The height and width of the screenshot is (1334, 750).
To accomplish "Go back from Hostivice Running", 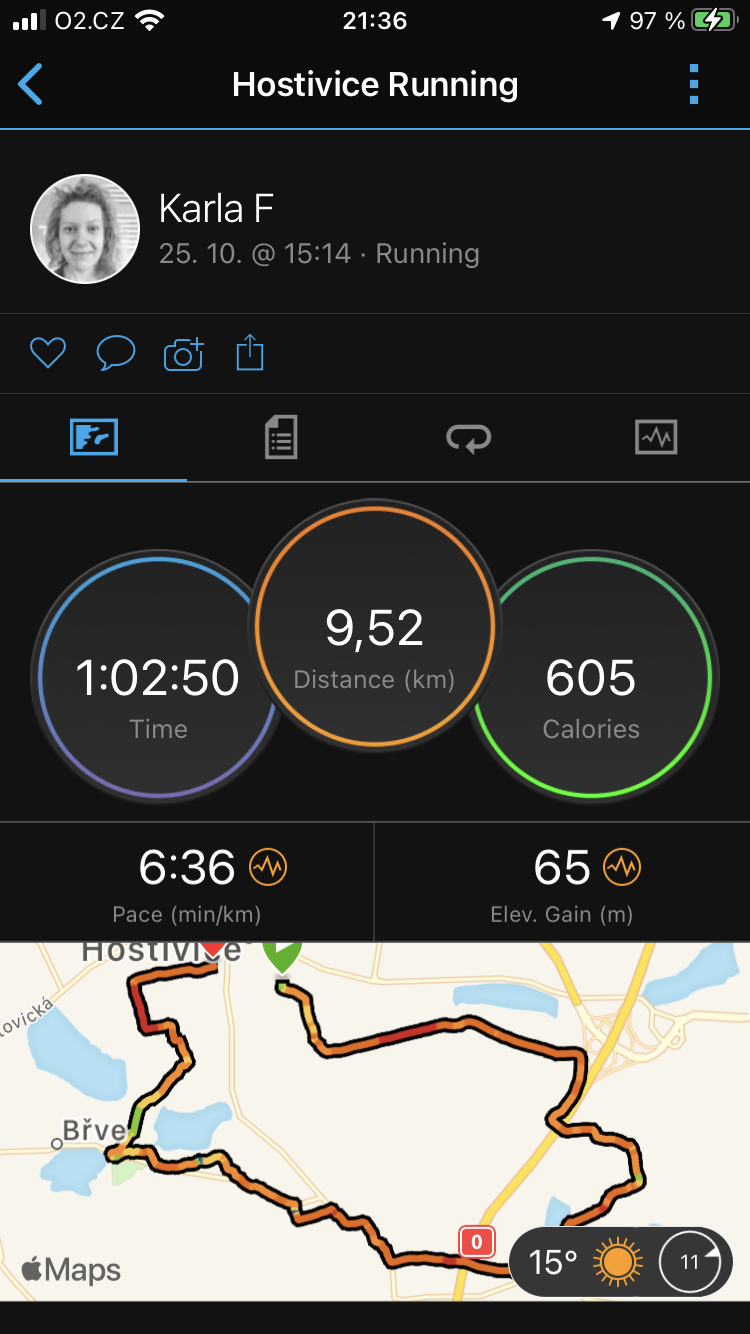I will coord(31,85).
